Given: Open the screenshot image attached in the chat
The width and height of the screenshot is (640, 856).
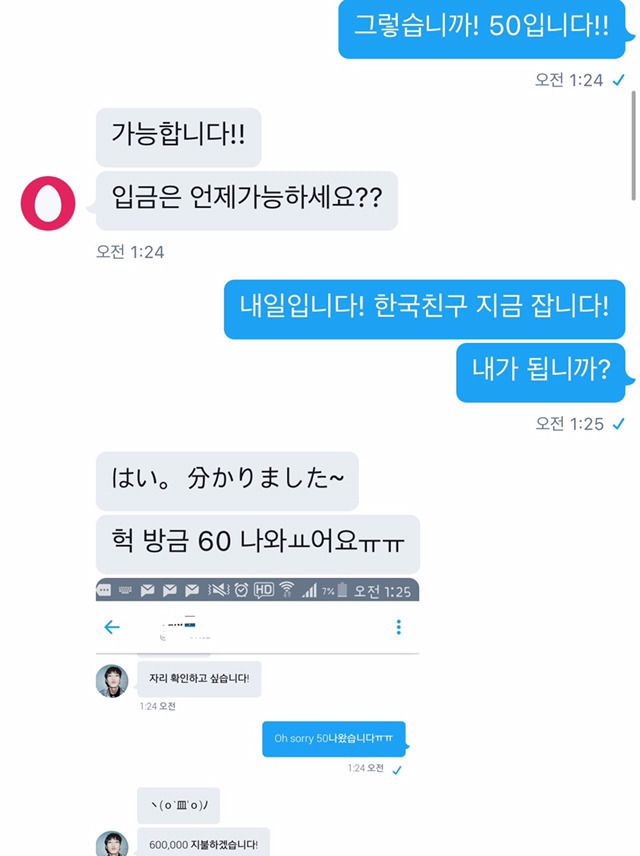Looking at the screenshot, I should coord(257,716).
